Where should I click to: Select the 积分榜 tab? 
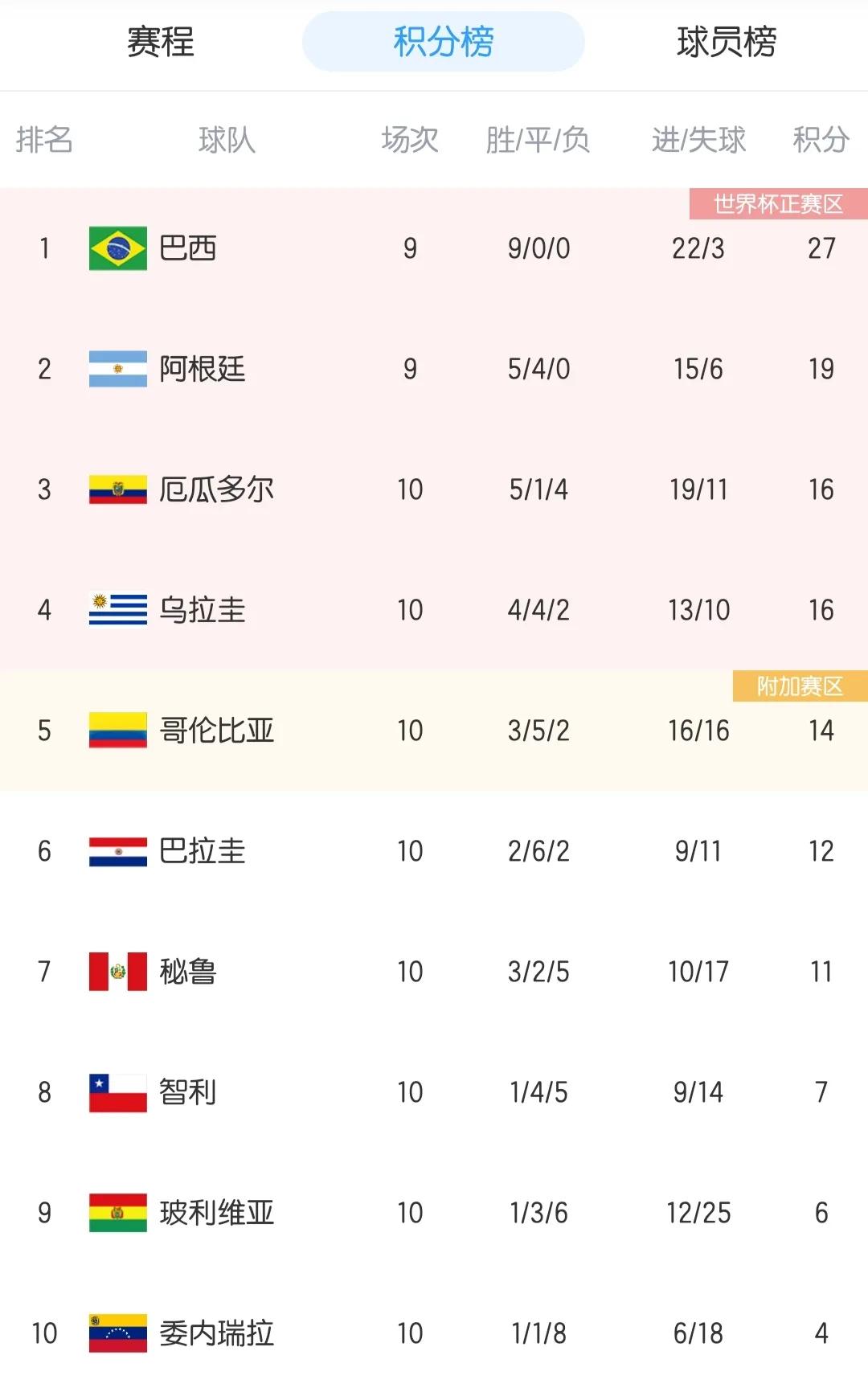(443, 42)
